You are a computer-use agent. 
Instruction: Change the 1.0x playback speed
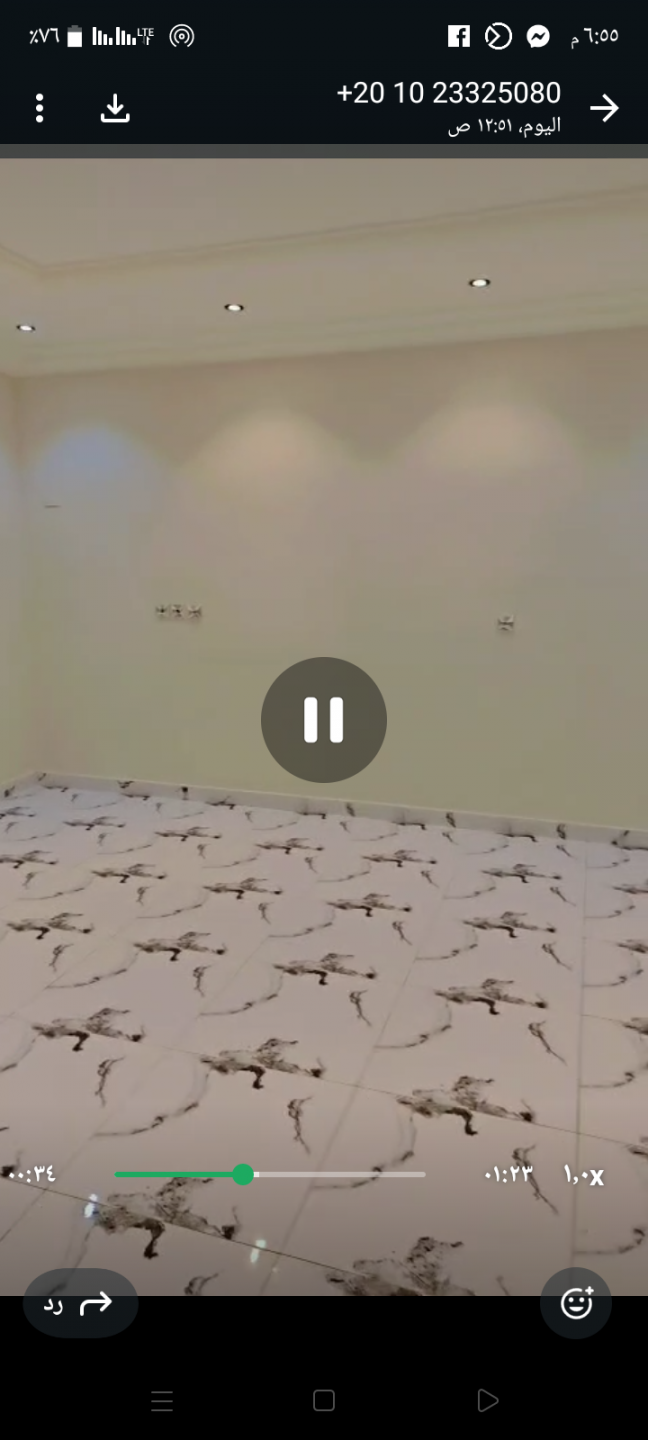tap(584, 1175)
